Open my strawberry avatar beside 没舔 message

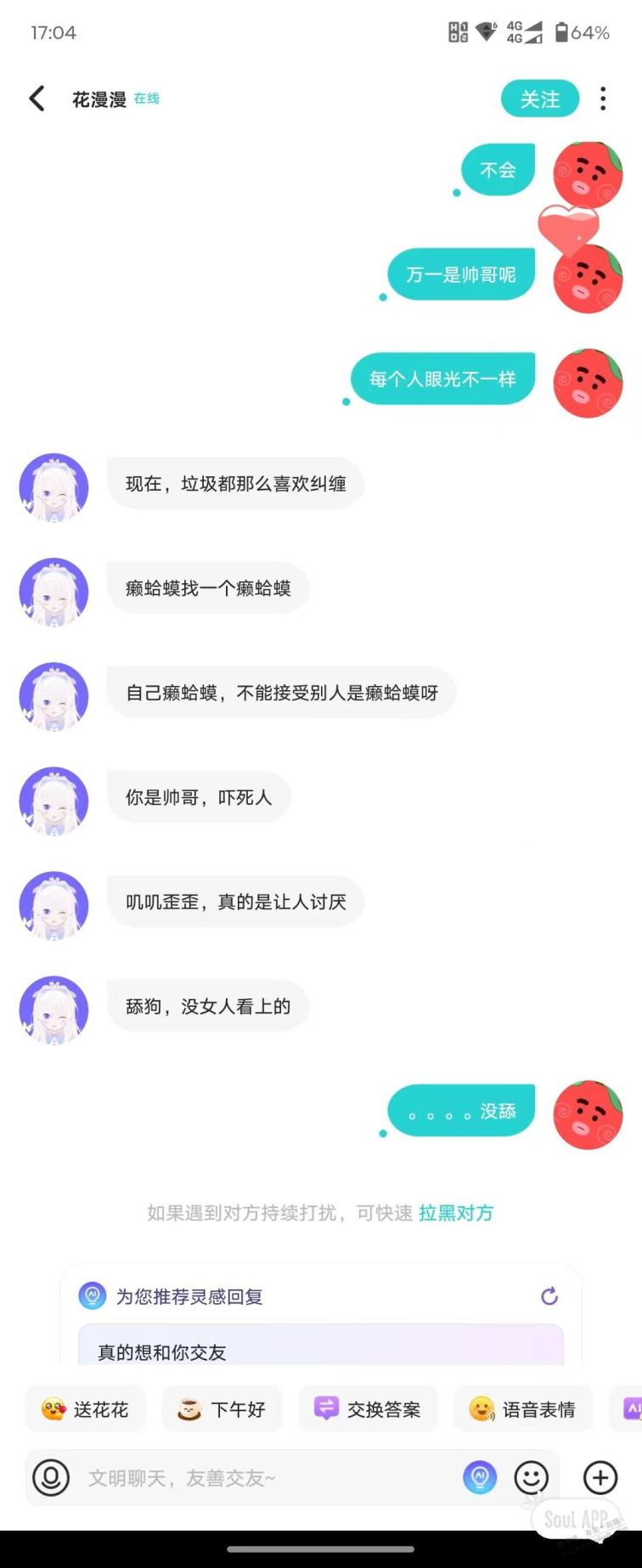click(588, 1115)
